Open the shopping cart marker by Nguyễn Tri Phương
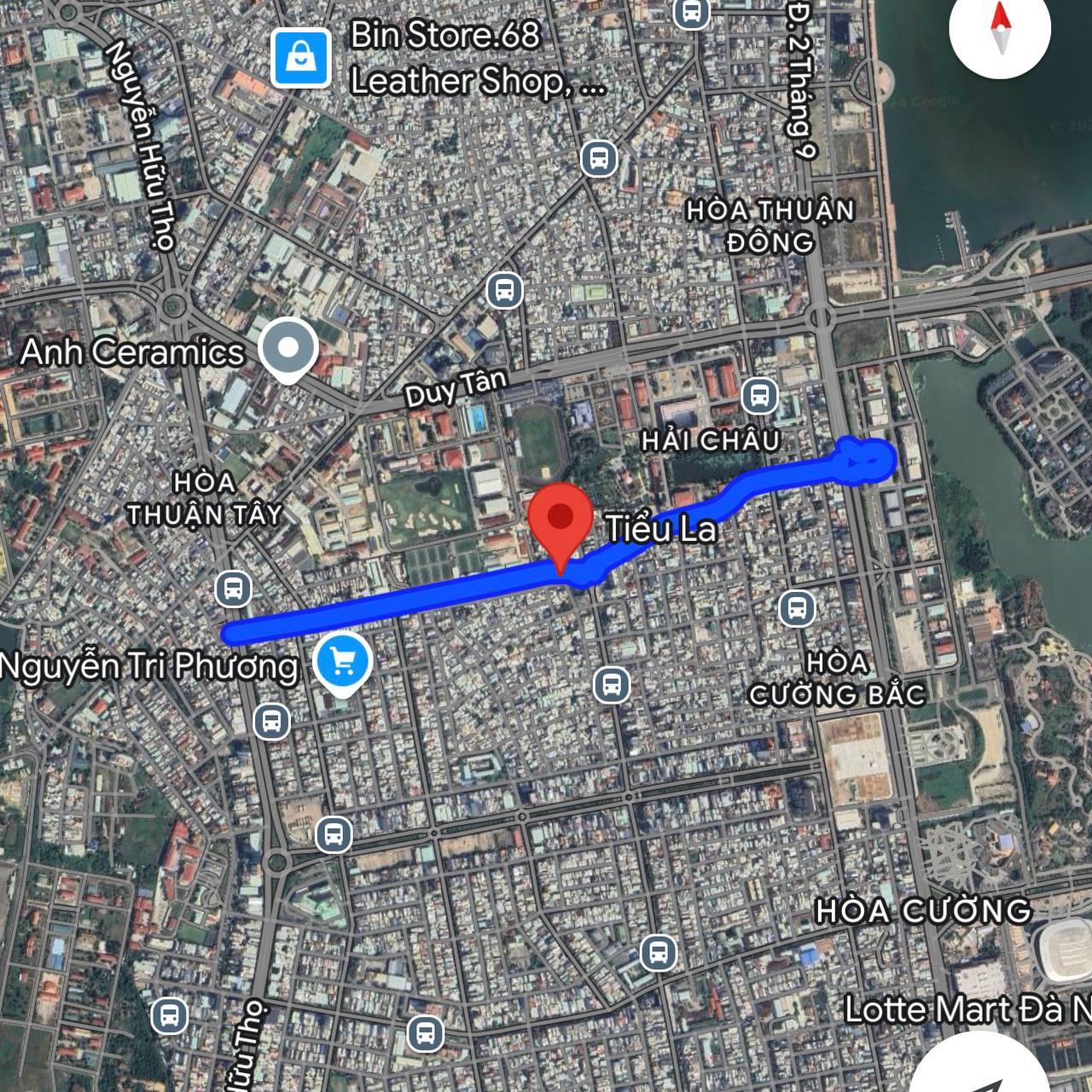 click(342, 661)
